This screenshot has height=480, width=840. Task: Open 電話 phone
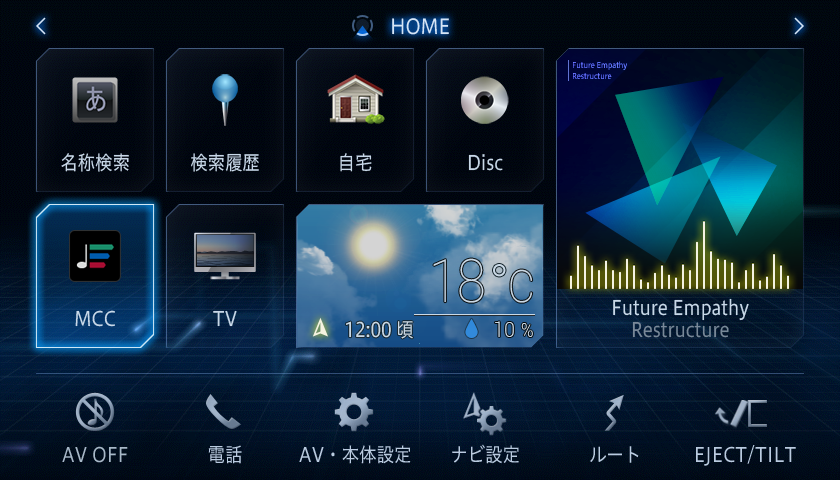(225, 428)
